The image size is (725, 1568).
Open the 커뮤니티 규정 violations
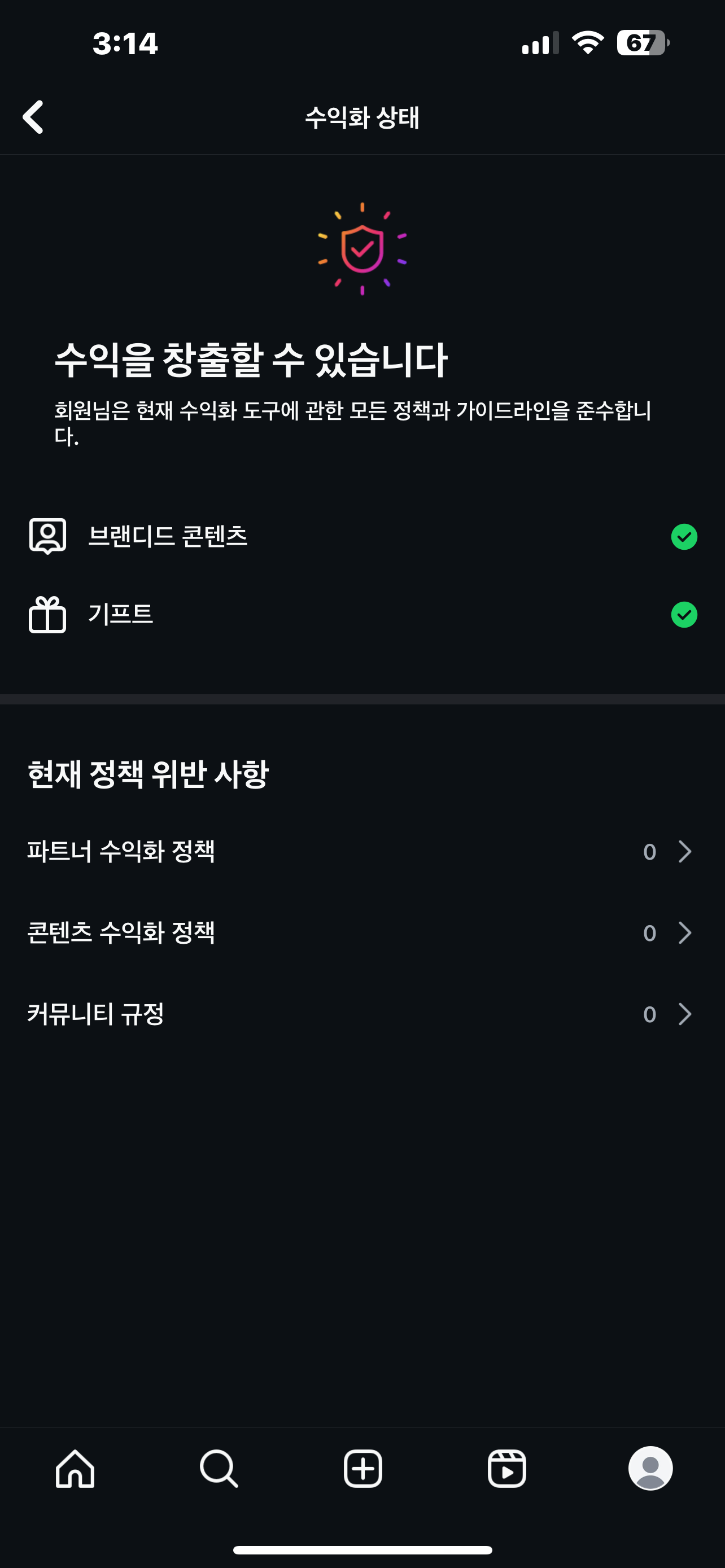[x=361, y=1014]
